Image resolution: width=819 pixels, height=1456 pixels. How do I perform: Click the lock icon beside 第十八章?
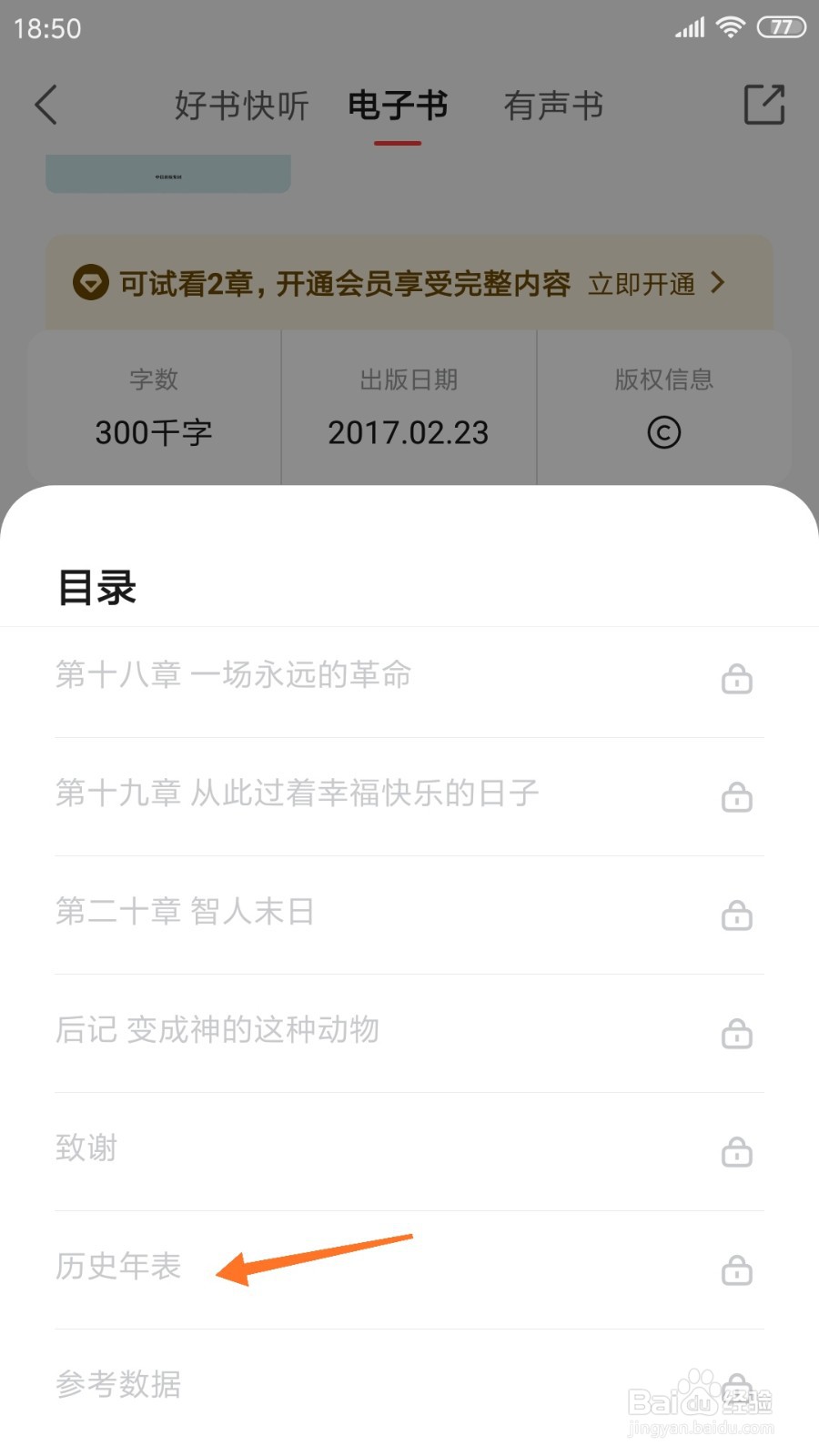tap(738, 678)
